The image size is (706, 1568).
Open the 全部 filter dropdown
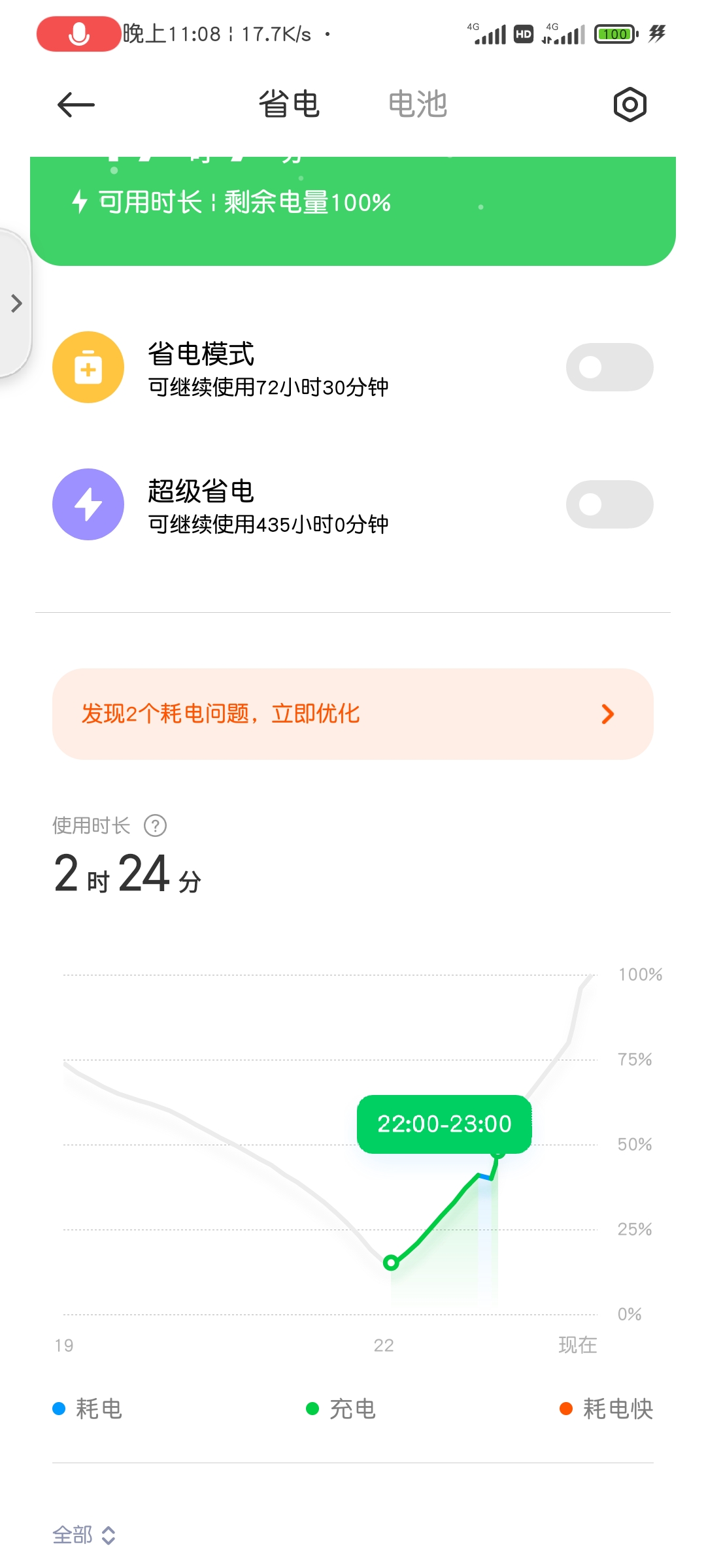[x=84, y=1535]
